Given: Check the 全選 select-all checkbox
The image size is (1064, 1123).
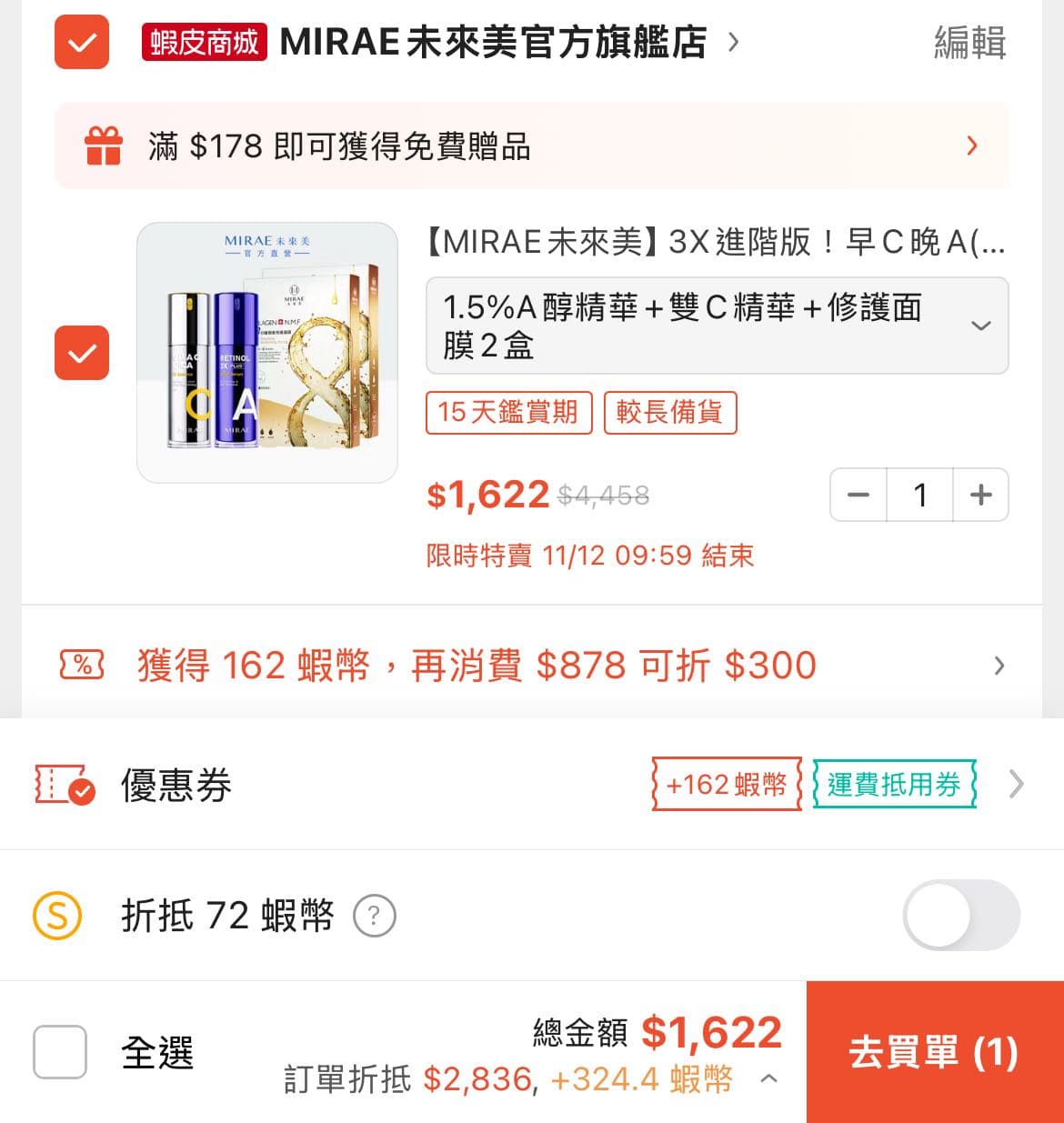Looking at the screenshot, I should coord(59,1051).
